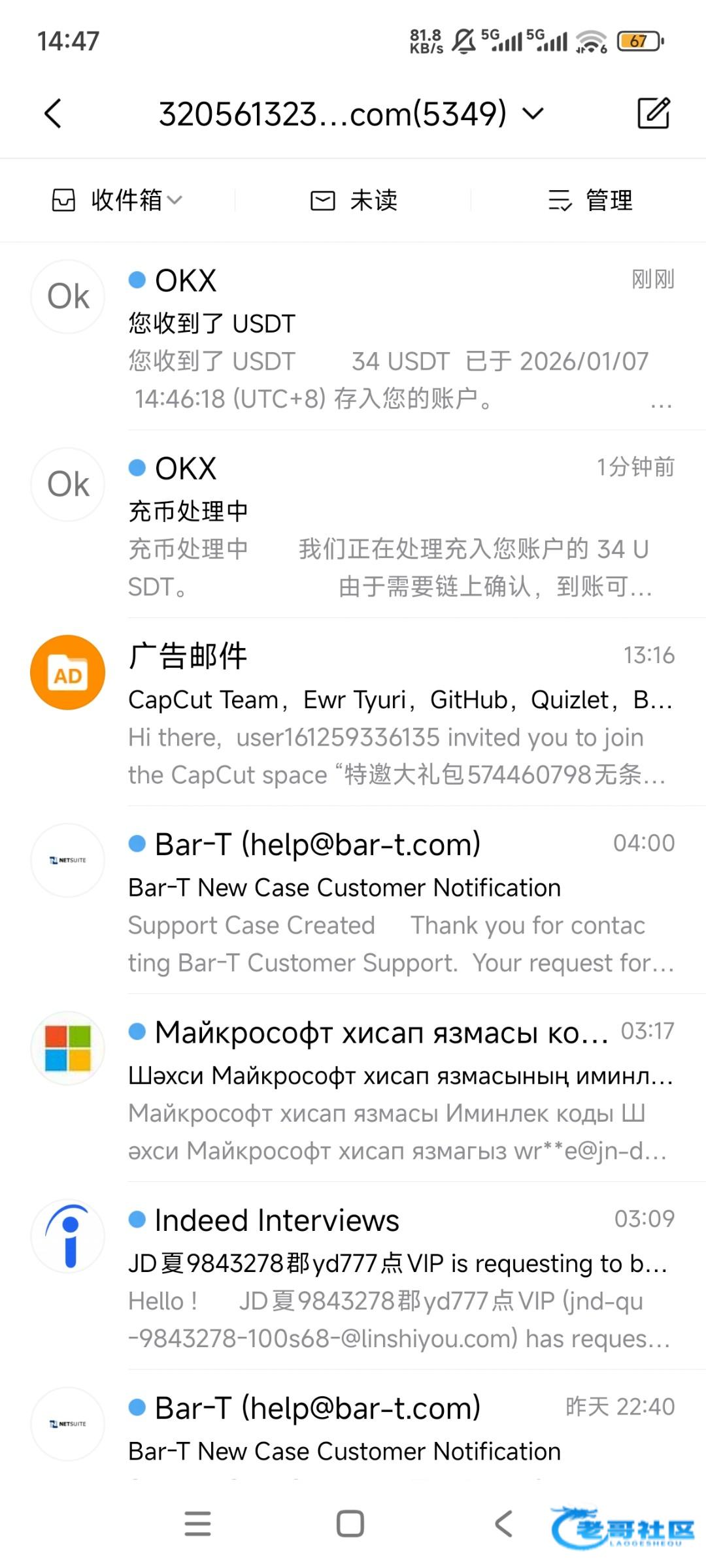Open the 收件箱 folder selector
Image resolution: width=706 pixels, height=1568 pixels.
click(x=118, y=200)
